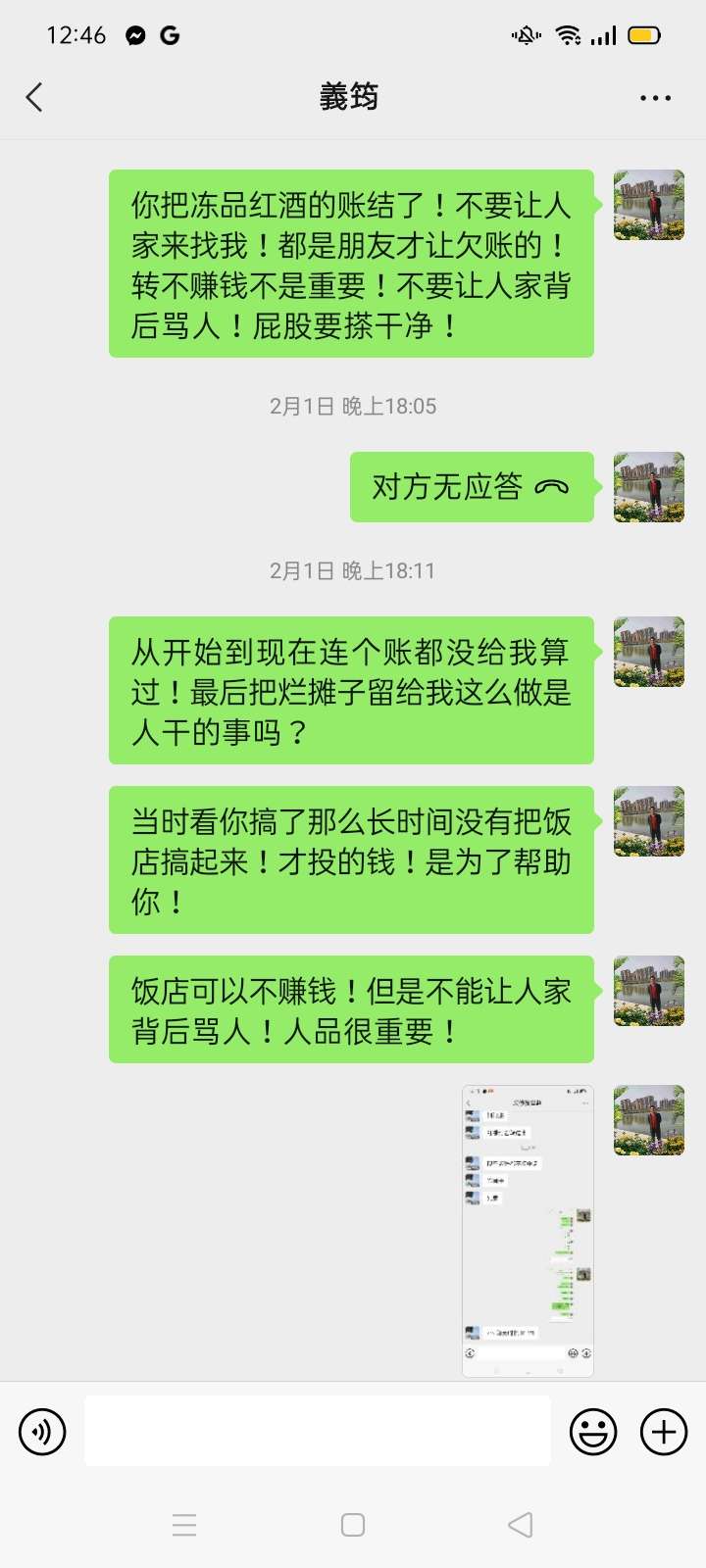Tap the 对方无应答 missed call message
This screenshot has height=1568, width=706.
point(472,487)
